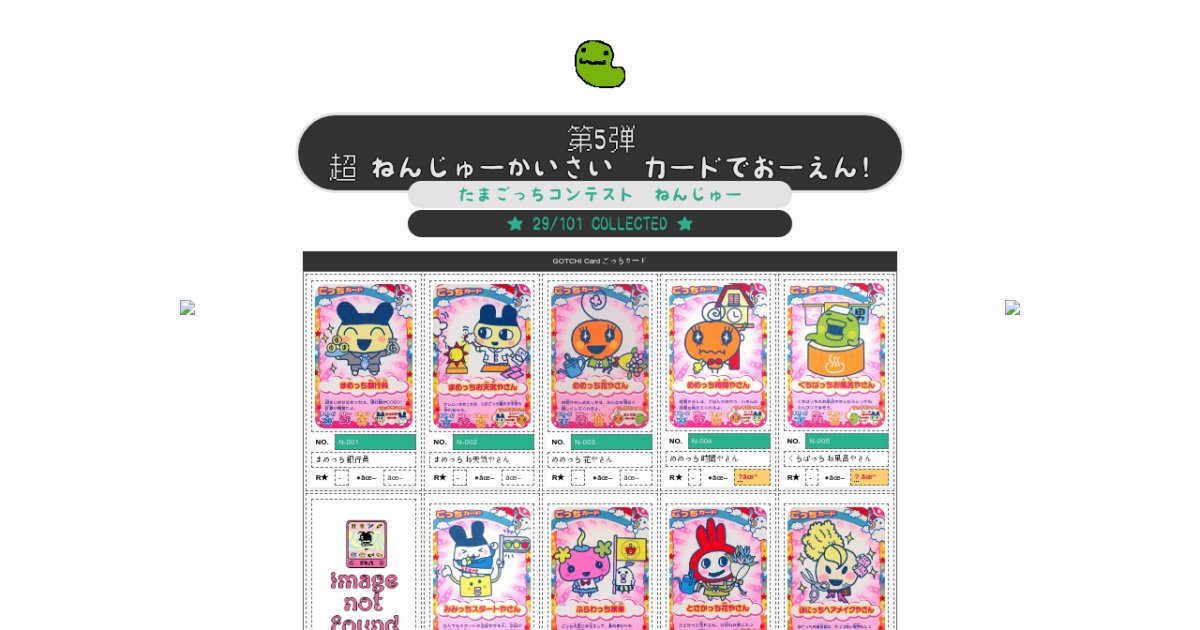The height and width of the screenshot is (630, 1200).
Task: Tap the green snake logo at top
Action: [x=599, y=64]
